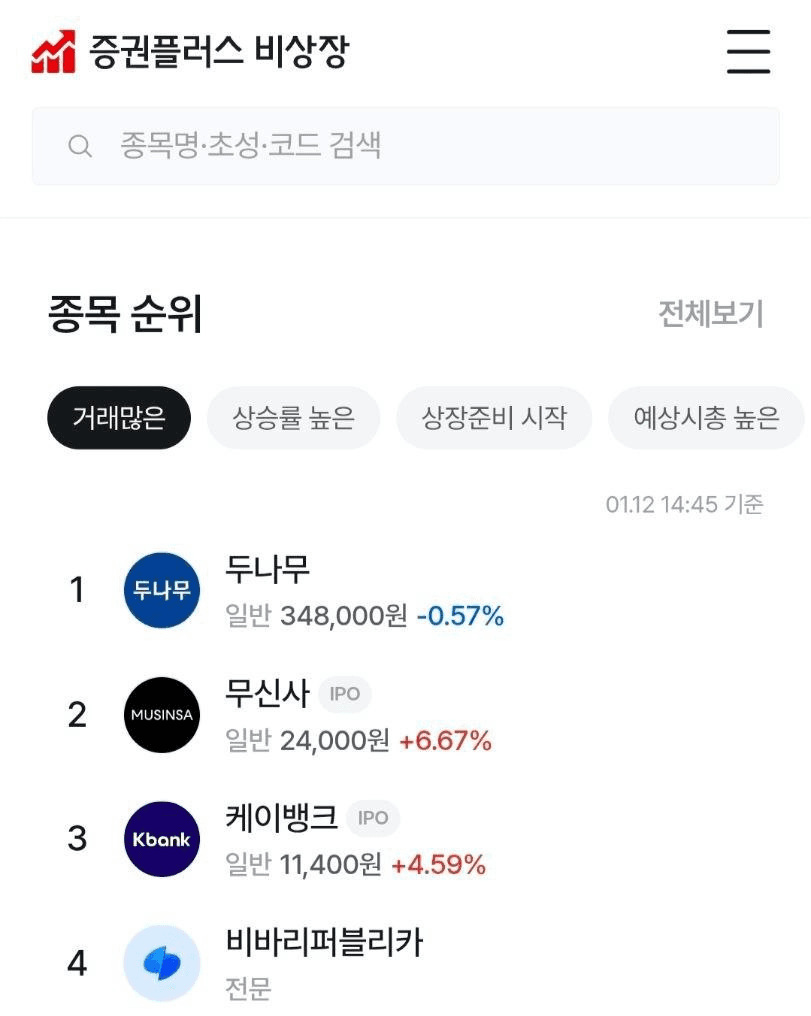Switch to the 예상시총 높은 chip
The image size is (811, 1016).
[706, 417]
